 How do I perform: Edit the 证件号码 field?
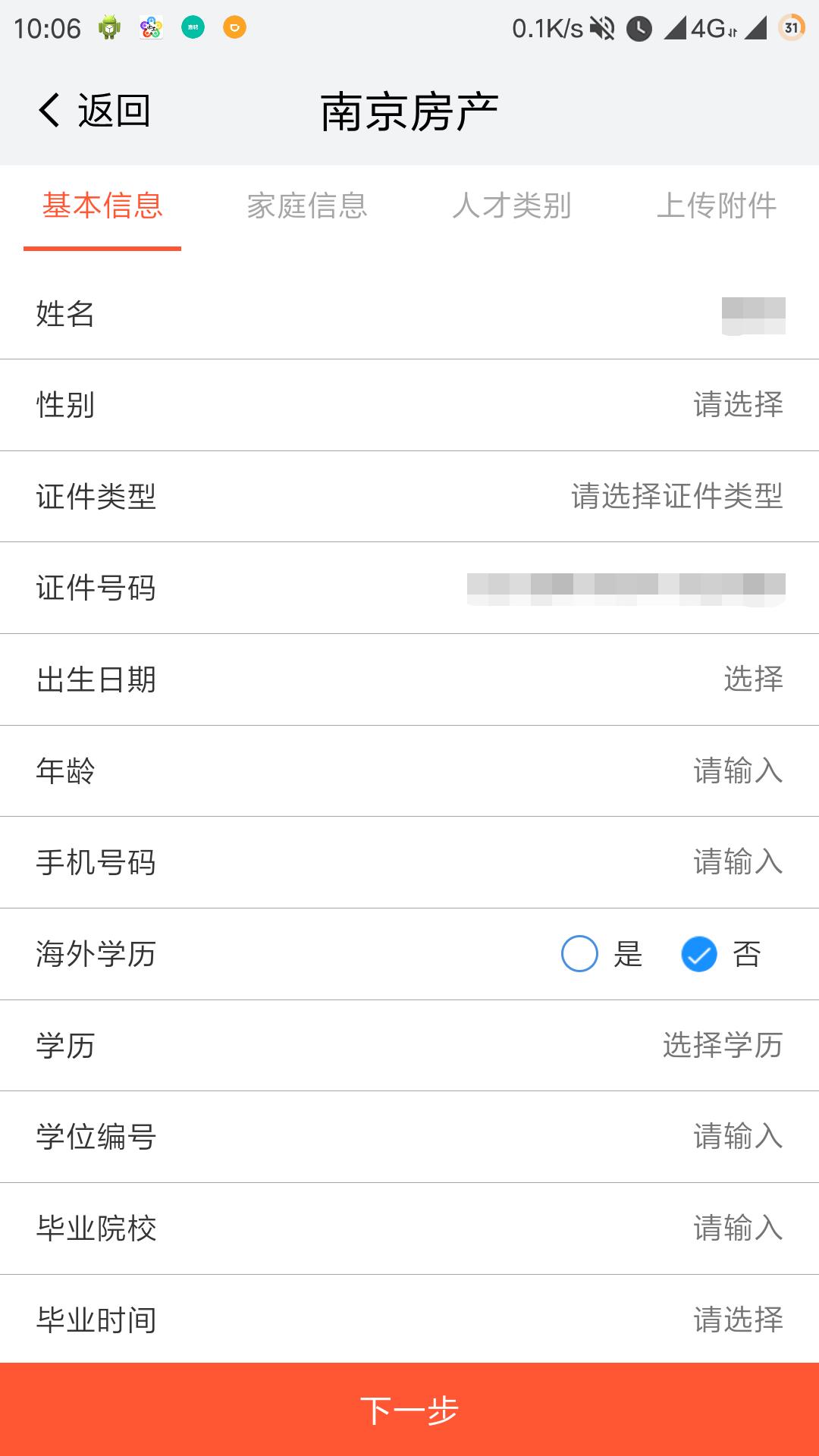(x=626, y=588)
